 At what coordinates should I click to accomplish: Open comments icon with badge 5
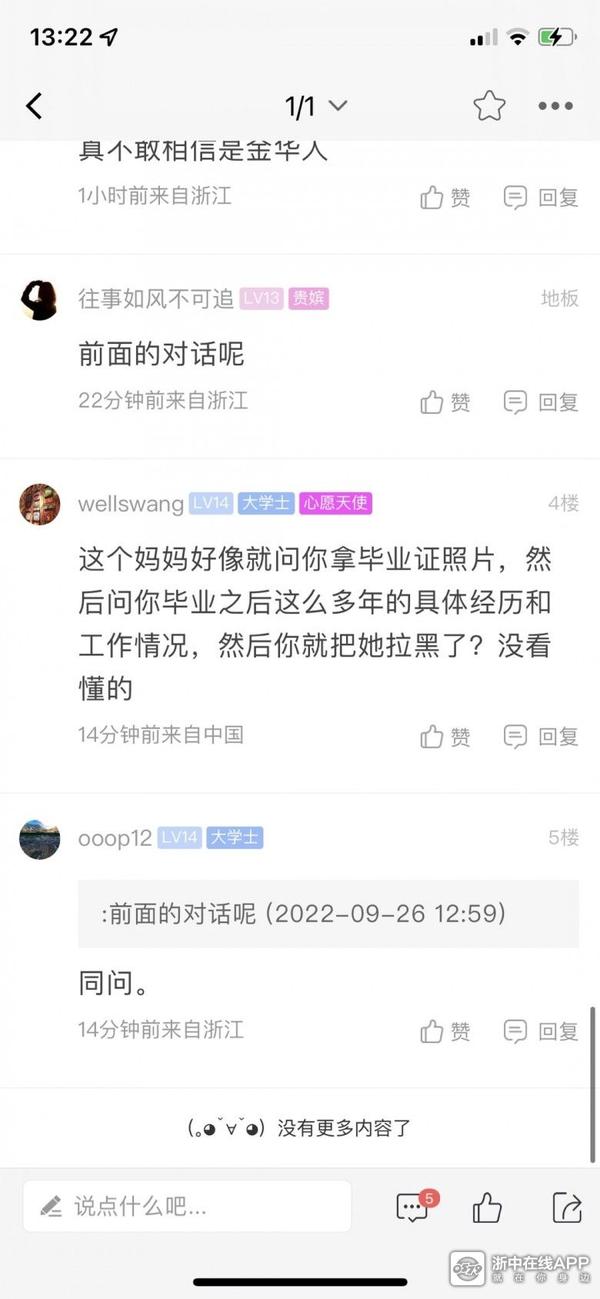tap(414, 1206)
